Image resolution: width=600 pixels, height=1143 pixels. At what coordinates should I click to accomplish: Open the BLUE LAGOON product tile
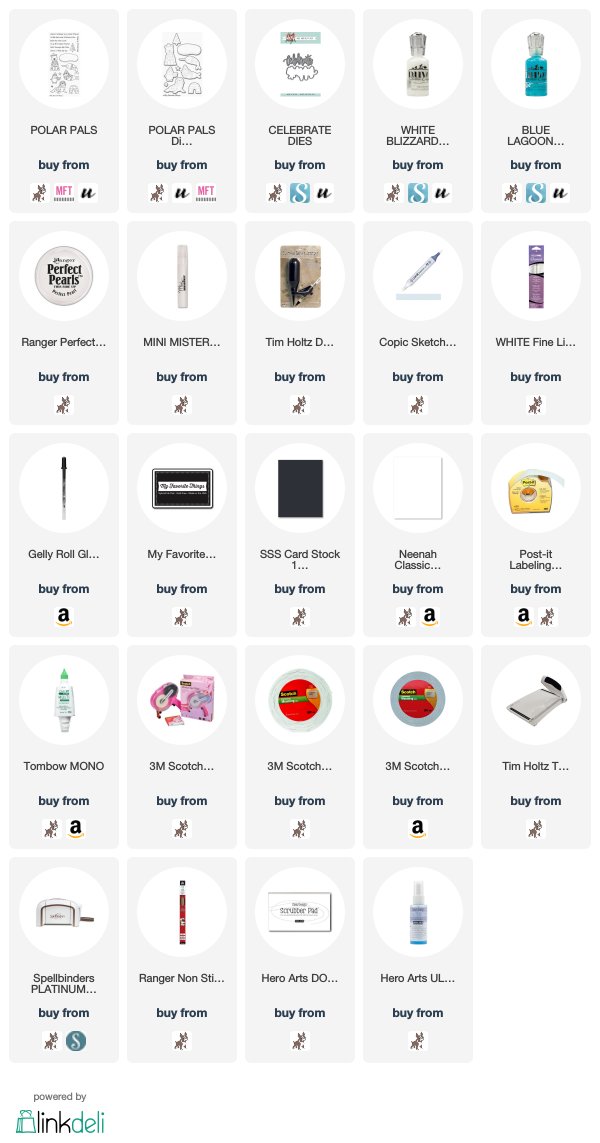pos(536,64)
